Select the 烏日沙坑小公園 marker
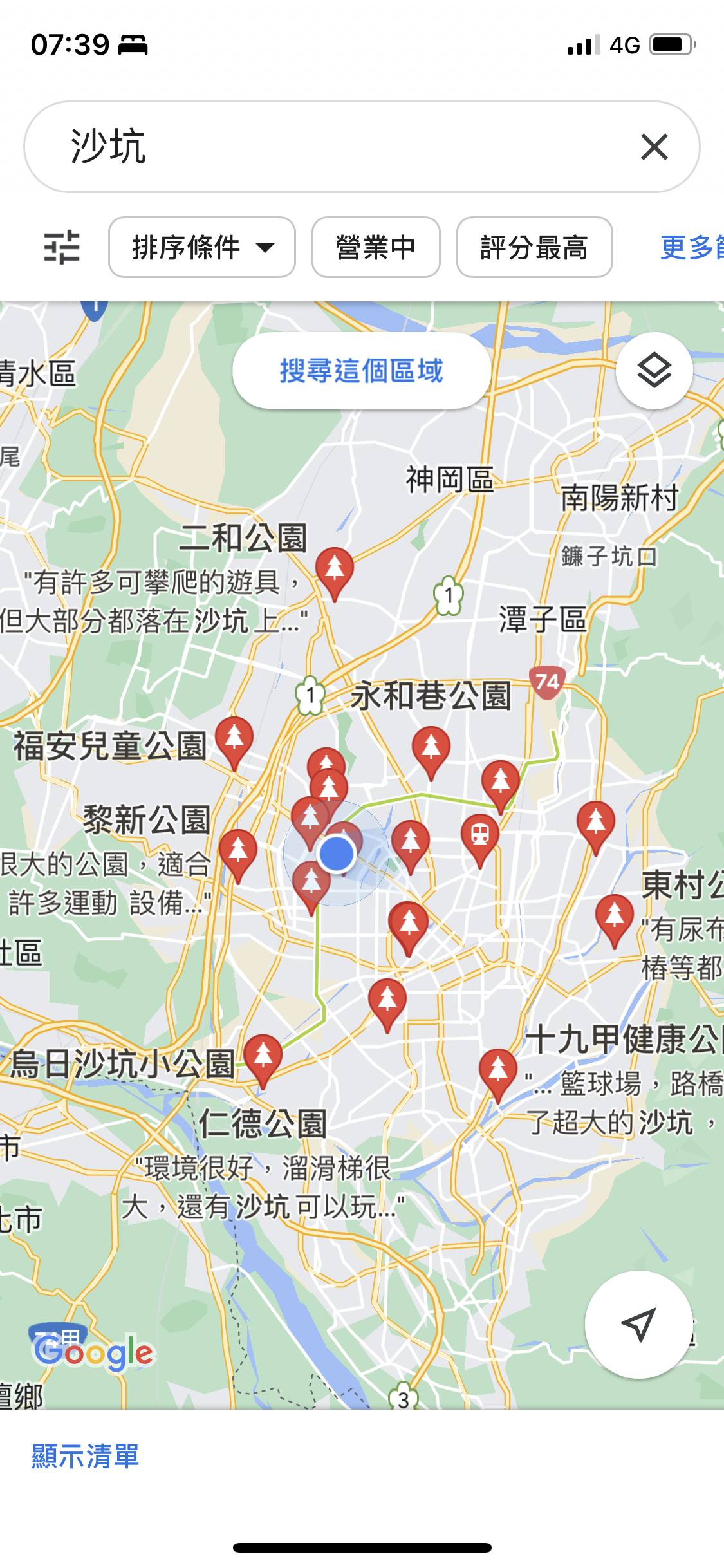 point(263,1056)
